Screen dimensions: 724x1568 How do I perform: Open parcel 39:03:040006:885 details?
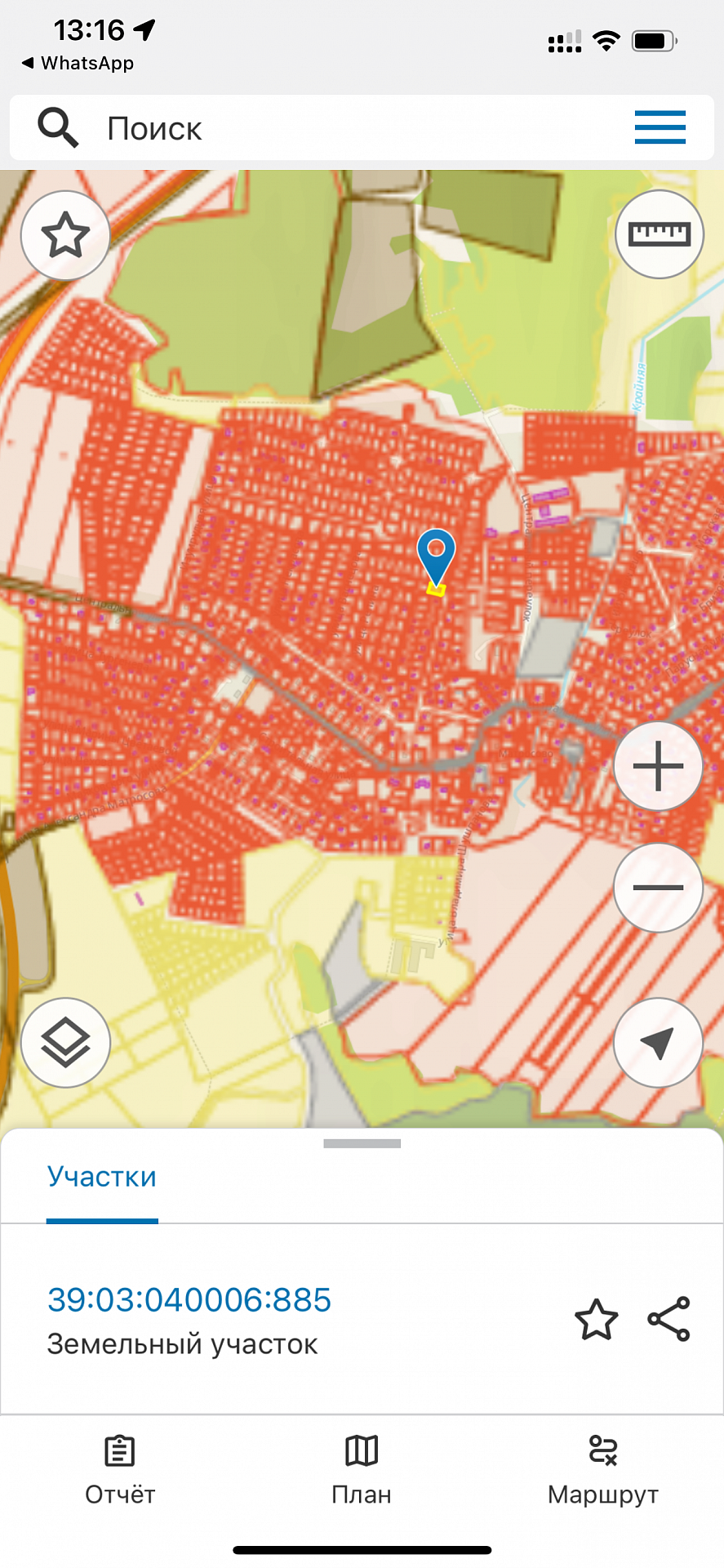[189, 1299]
